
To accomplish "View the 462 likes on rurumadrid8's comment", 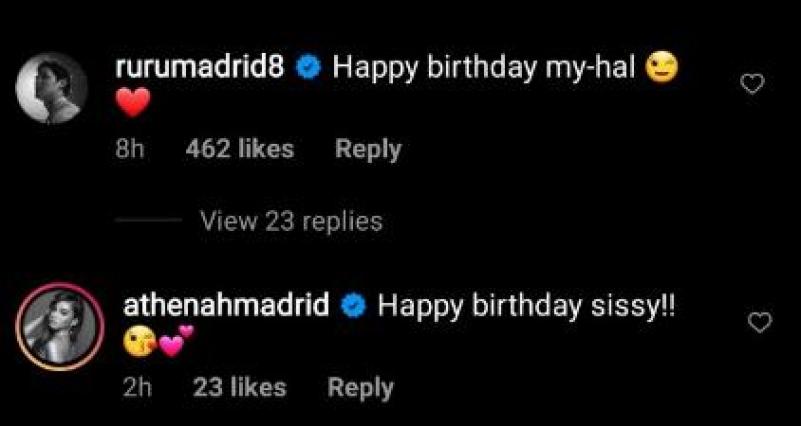I will pyautogui.click(x=240, y=149).
